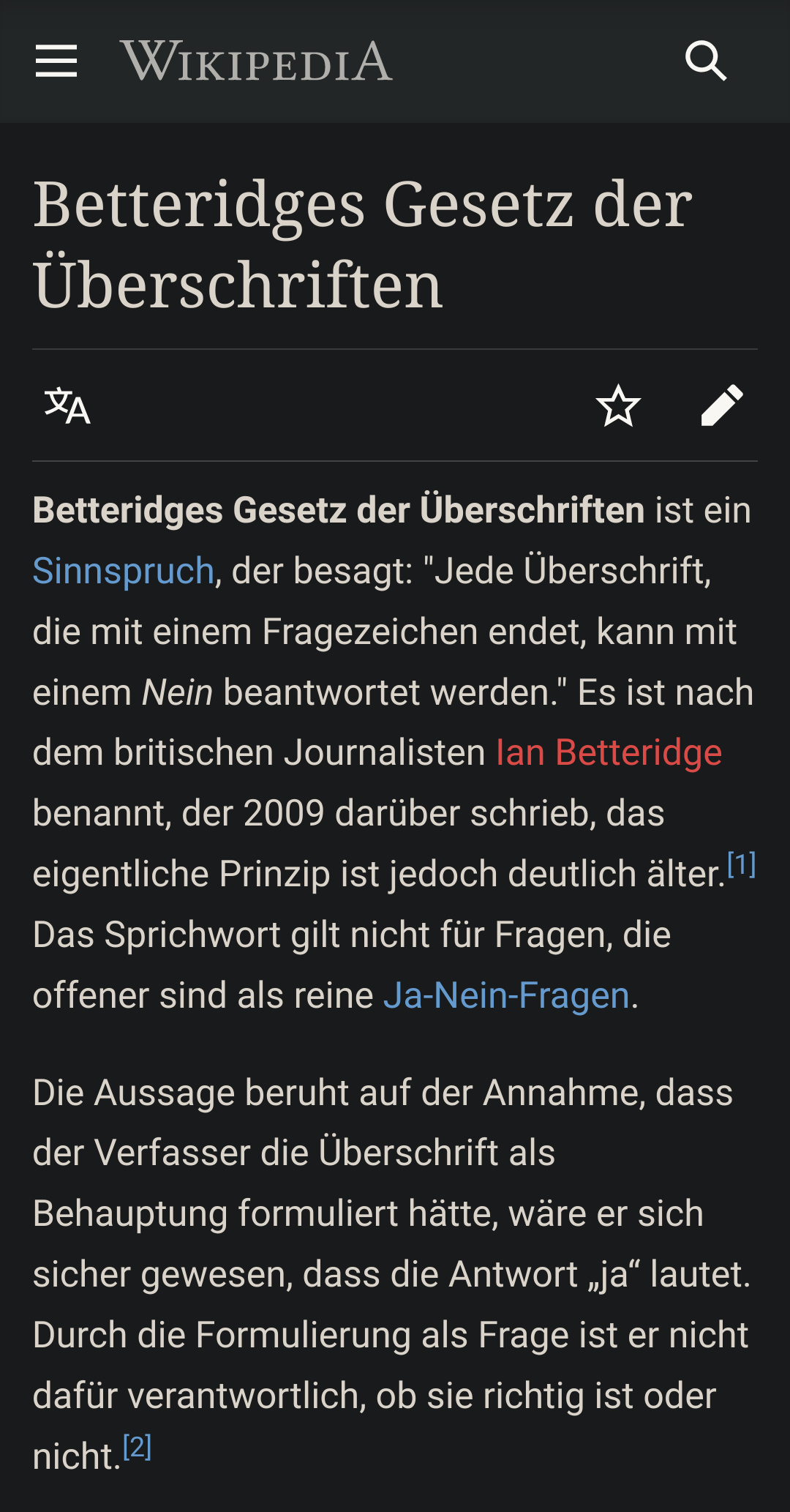The height and width of the screenshot is (1512, 790).
Task: Edit this article with the pencil icon
Action: [x=722, y=406]
